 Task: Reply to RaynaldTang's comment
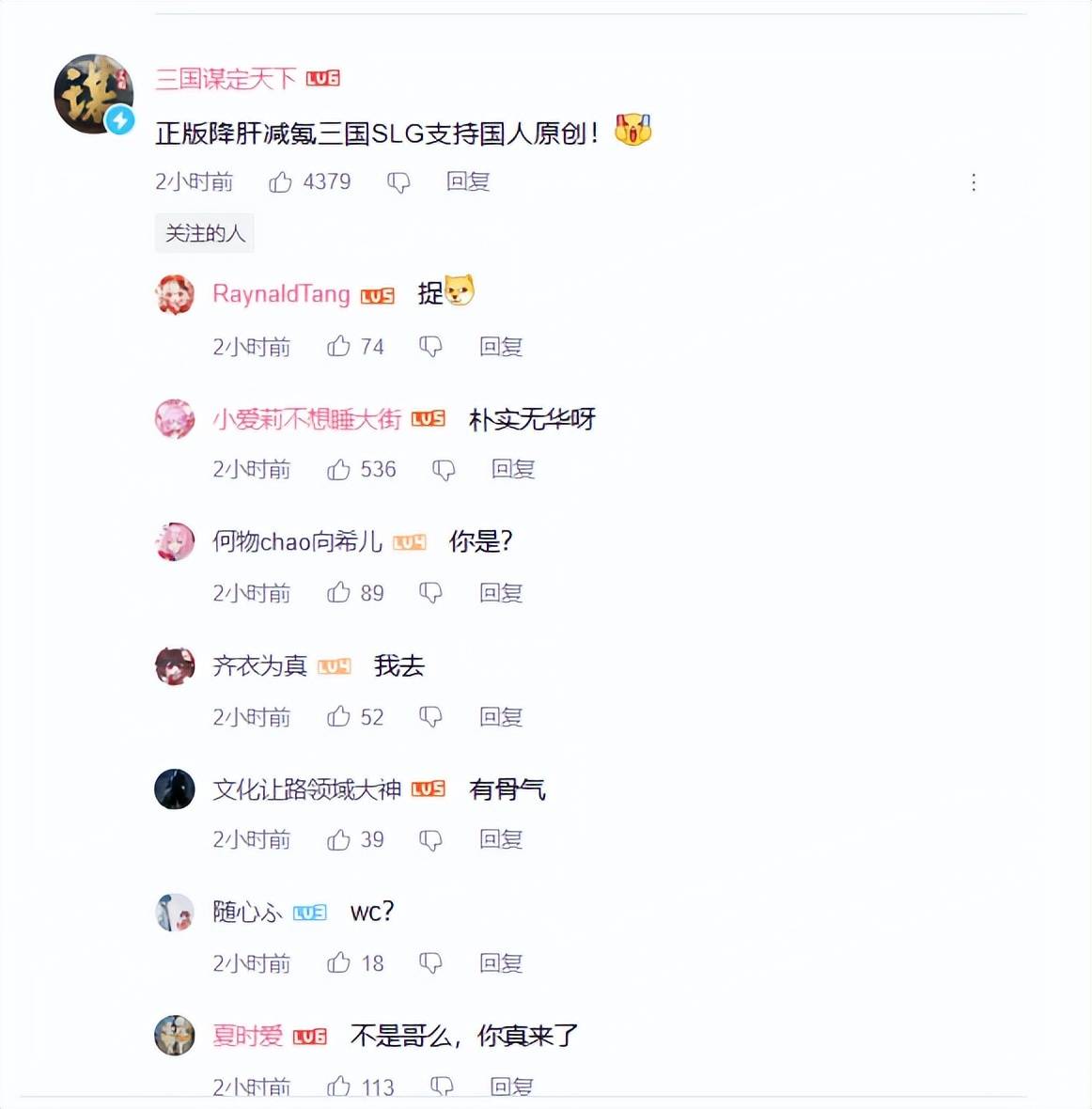pyautogui.click(x=500, y=347)
